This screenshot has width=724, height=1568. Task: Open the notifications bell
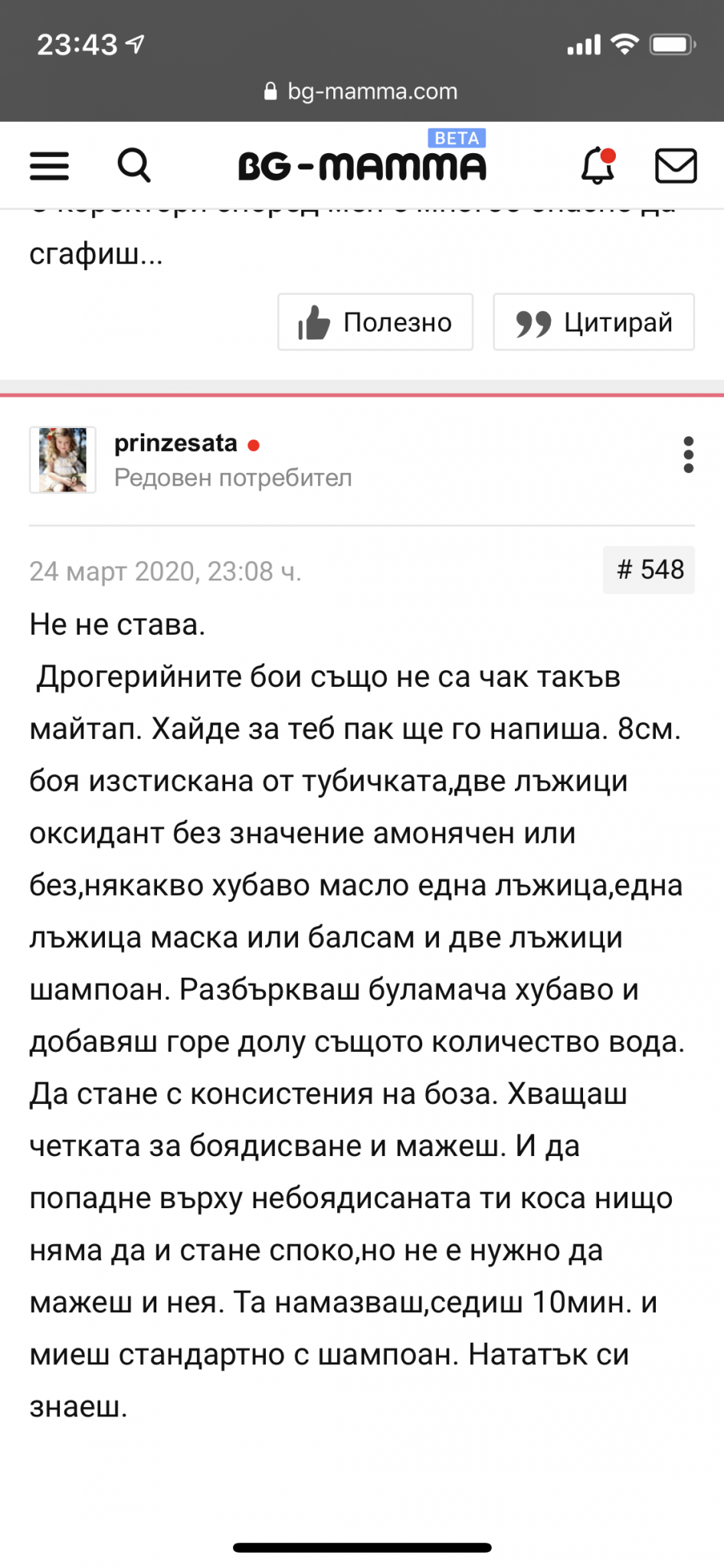pyautogui.click(x=598, y=165)
